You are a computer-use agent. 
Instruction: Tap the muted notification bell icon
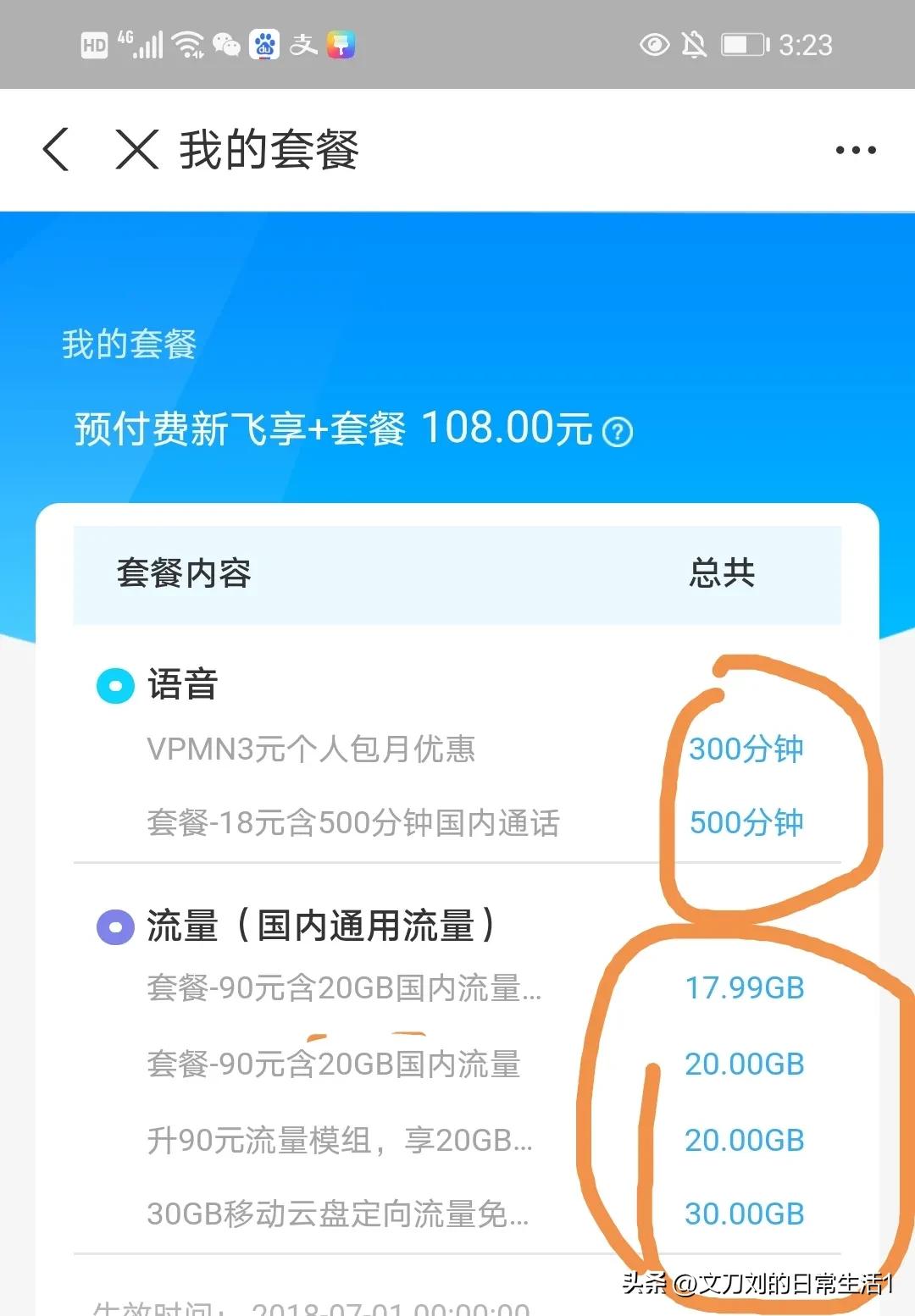(x=692, y=44)
